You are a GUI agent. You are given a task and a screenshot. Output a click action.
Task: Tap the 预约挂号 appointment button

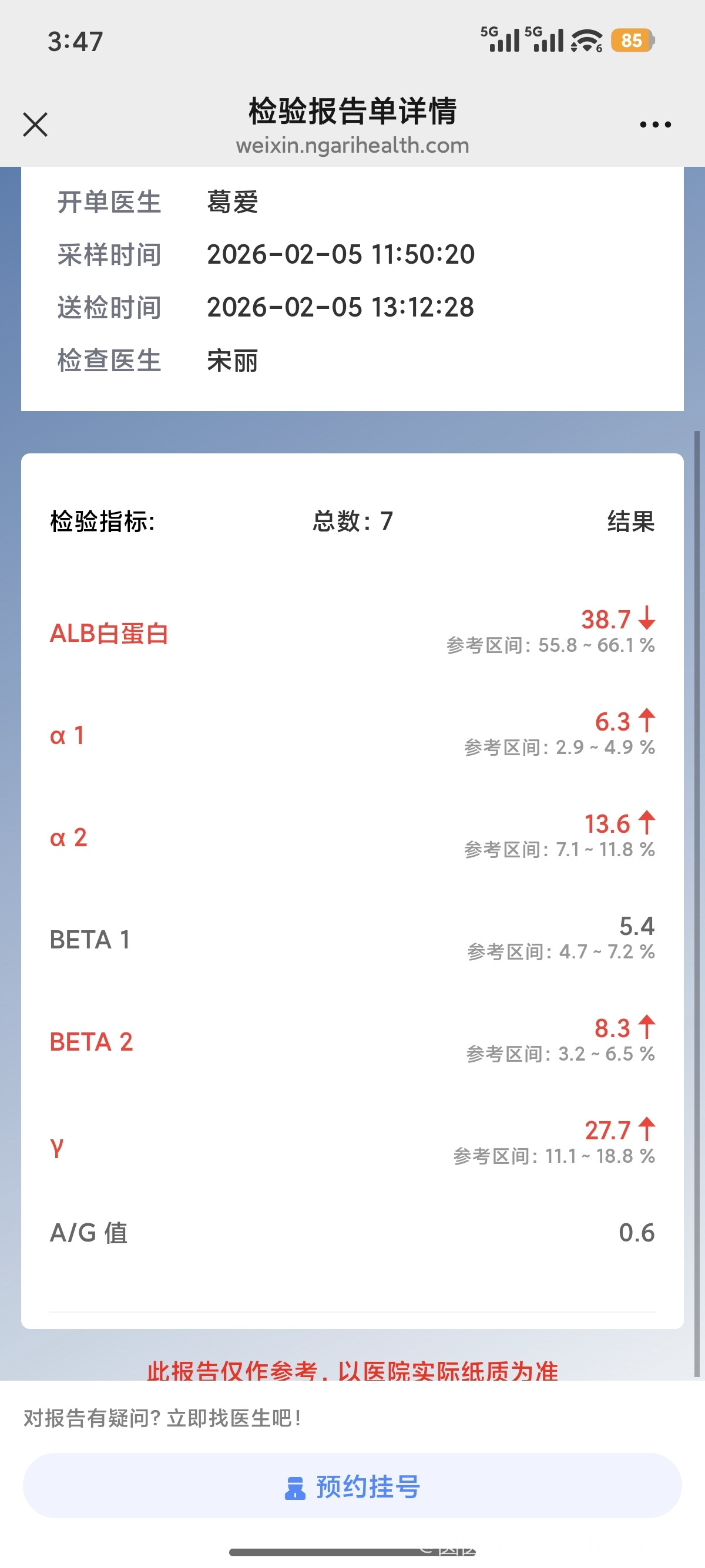coord(352,1486)
